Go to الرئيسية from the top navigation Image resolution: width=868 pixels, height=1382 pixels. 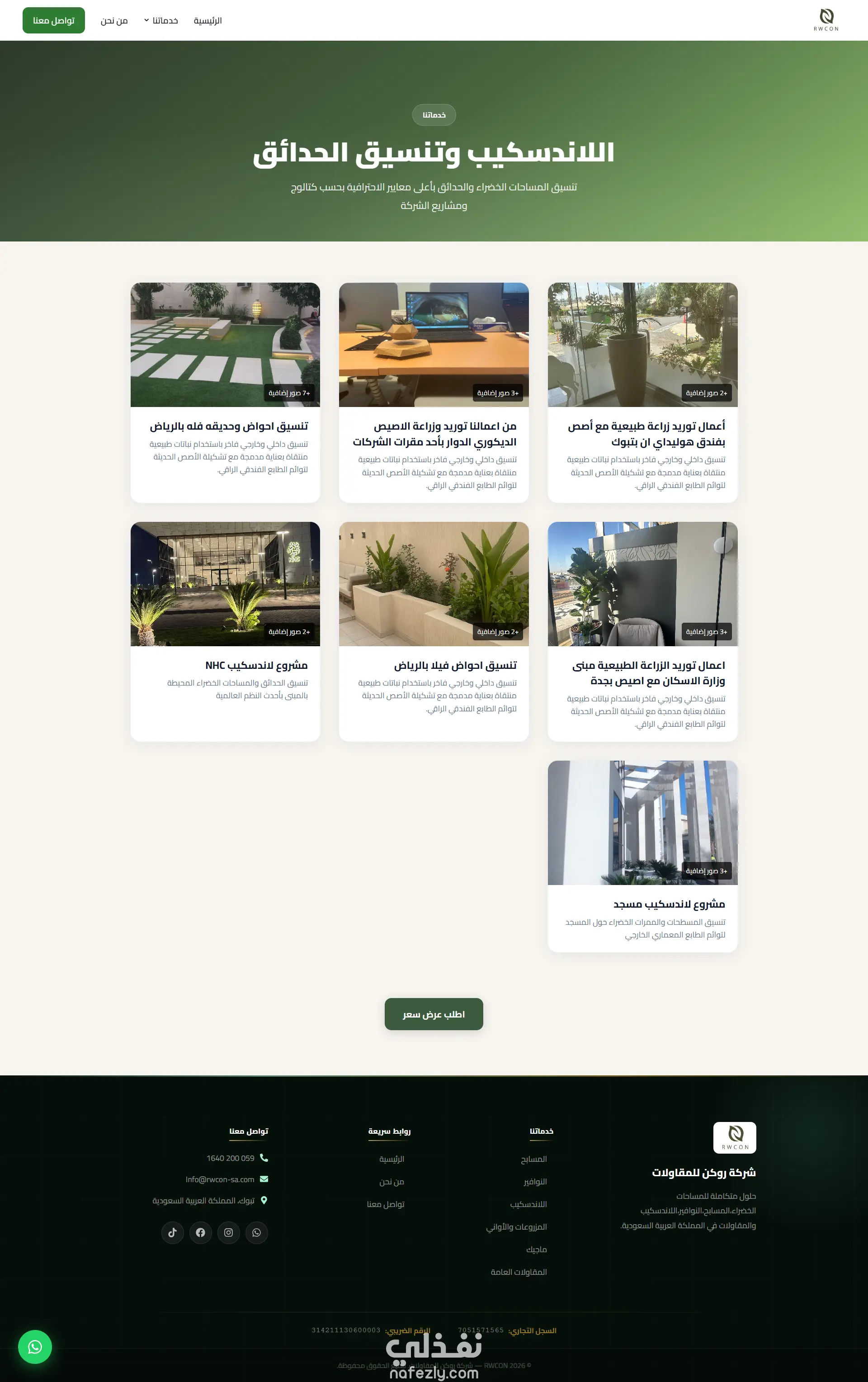[208, 21]
